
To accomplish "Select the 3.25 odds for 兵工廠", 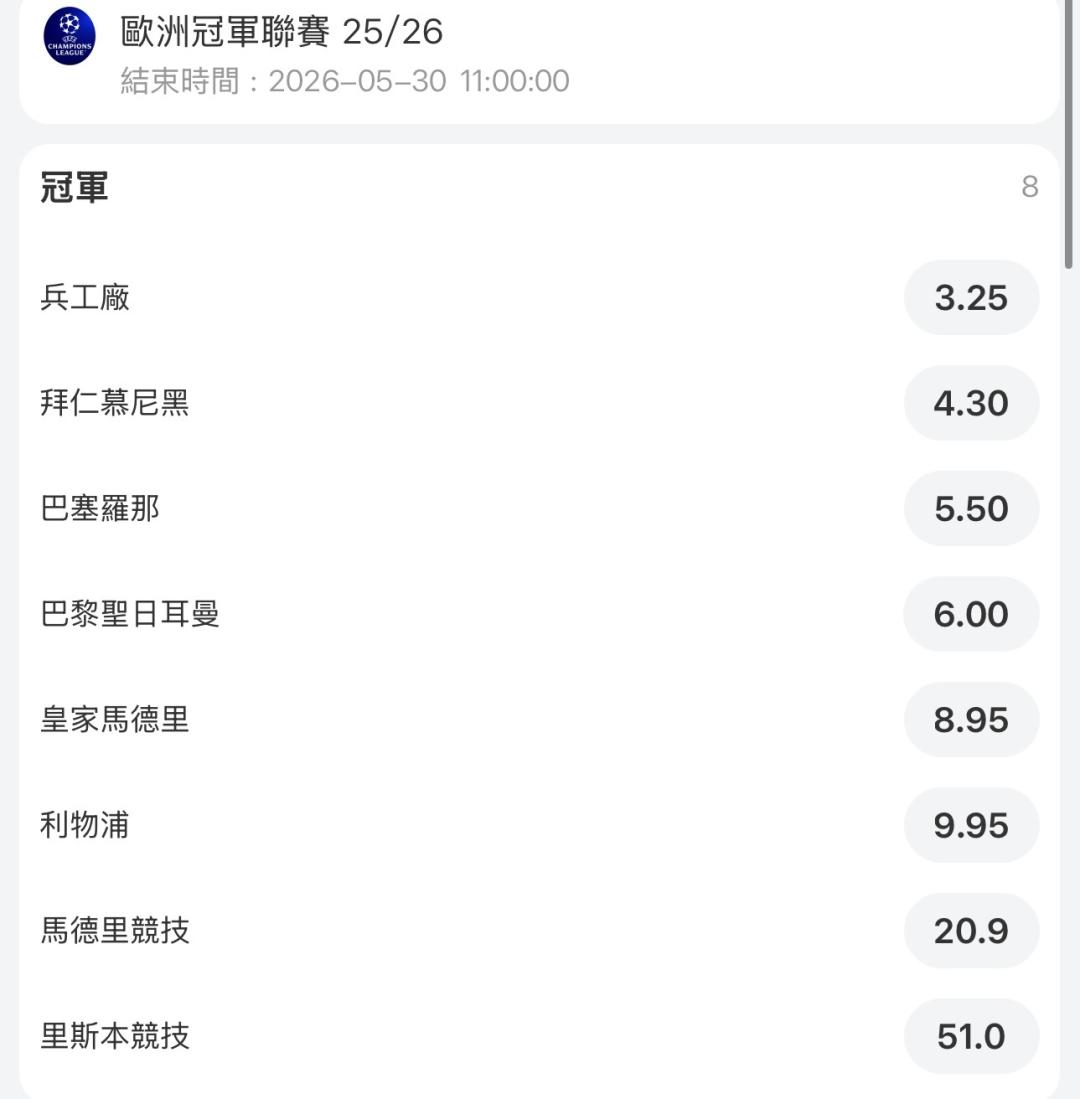I will (x=971, y=298).
